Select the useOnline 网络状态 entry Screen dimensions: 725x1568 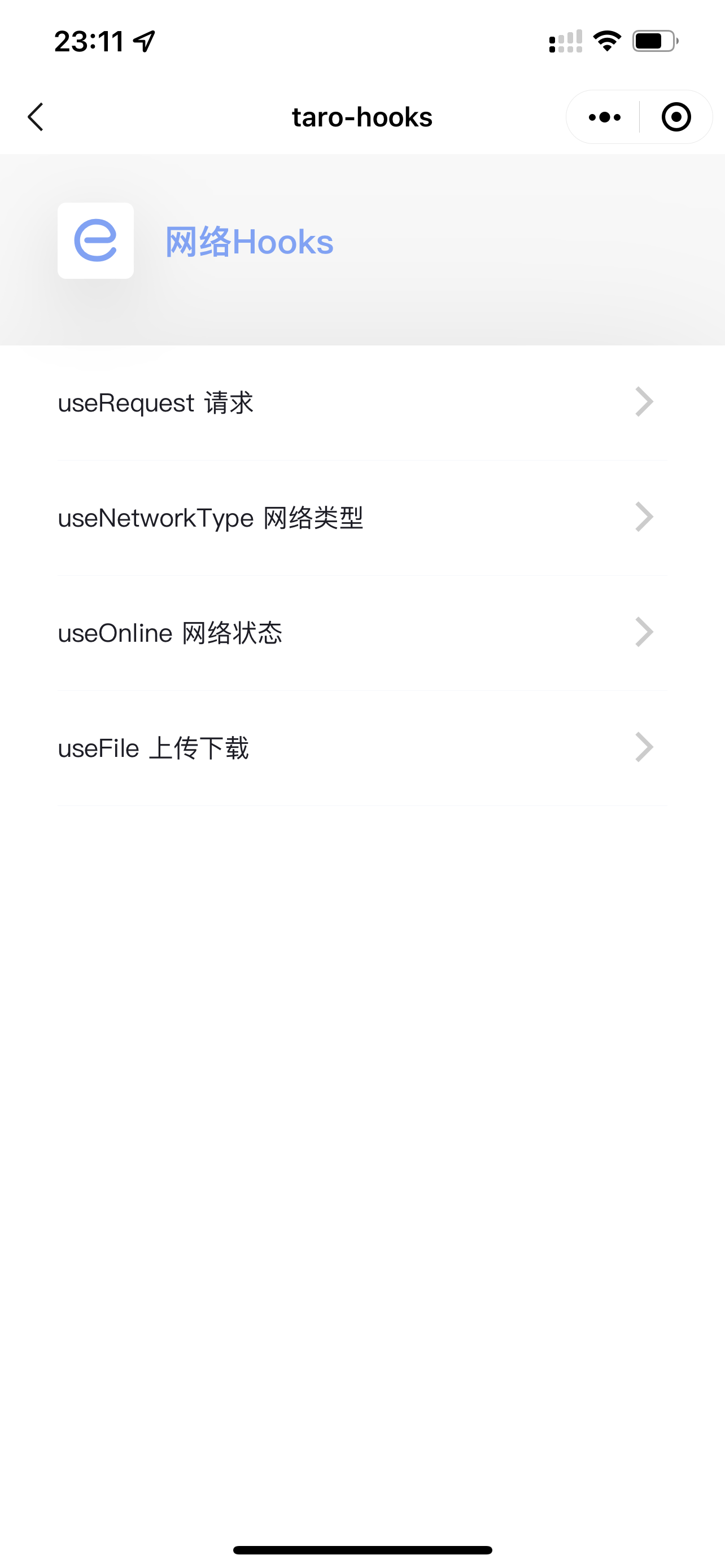363,633
